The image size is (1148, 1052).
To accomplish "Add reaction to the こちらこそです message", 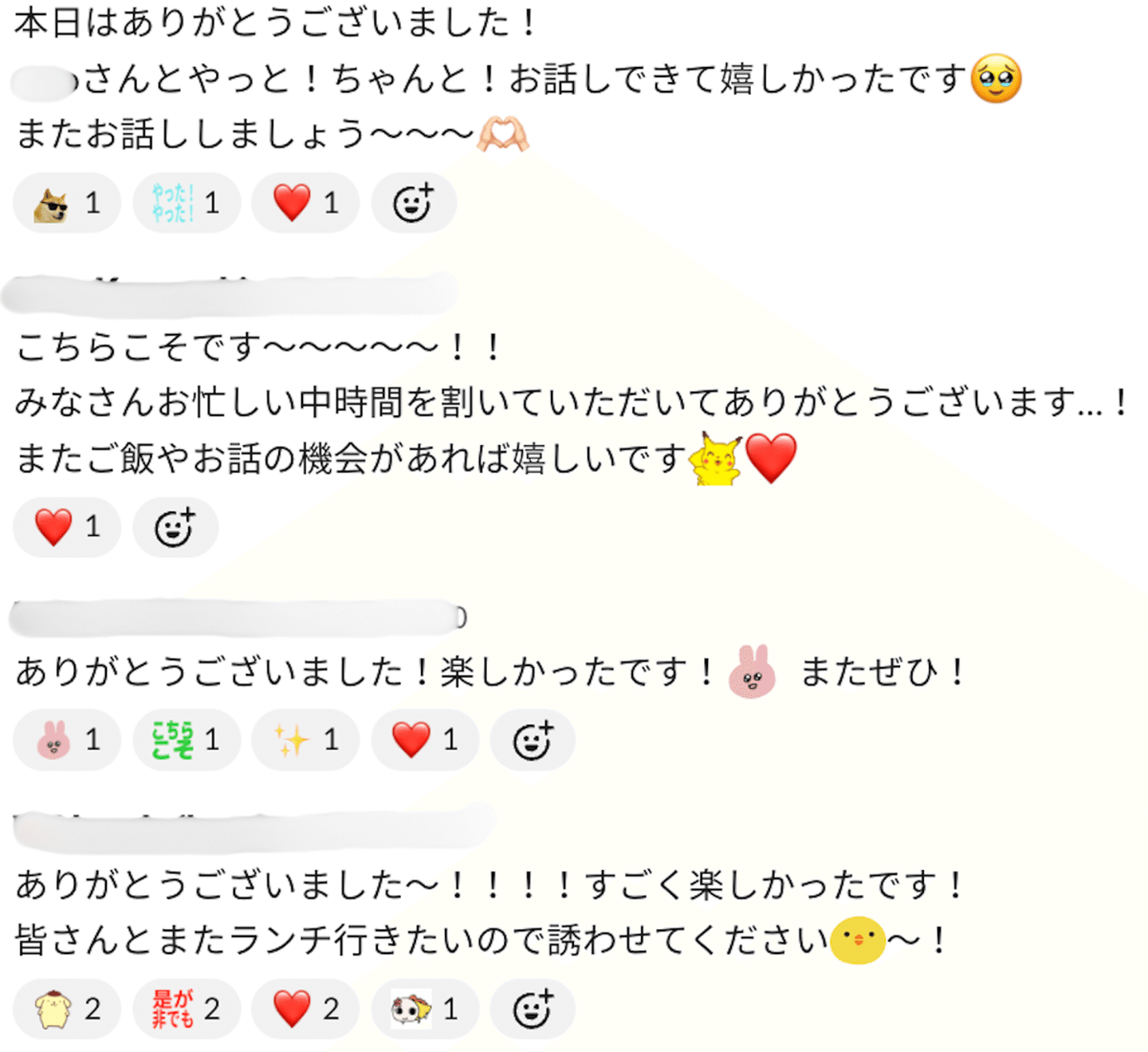I will pyautogui.click(x=175, y=526).
